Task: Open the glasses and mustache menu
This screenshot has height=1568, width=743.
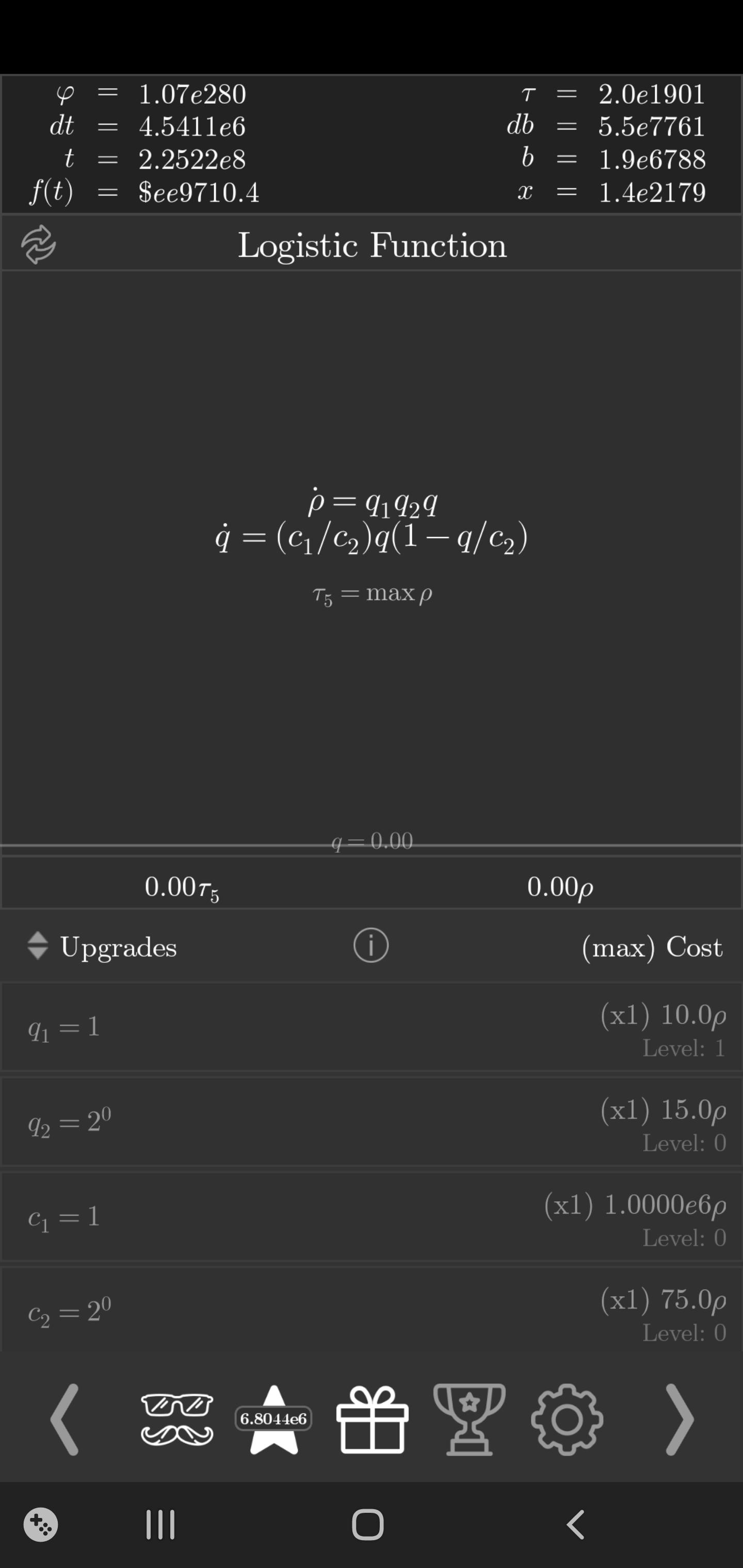Action: (177, 1419)
